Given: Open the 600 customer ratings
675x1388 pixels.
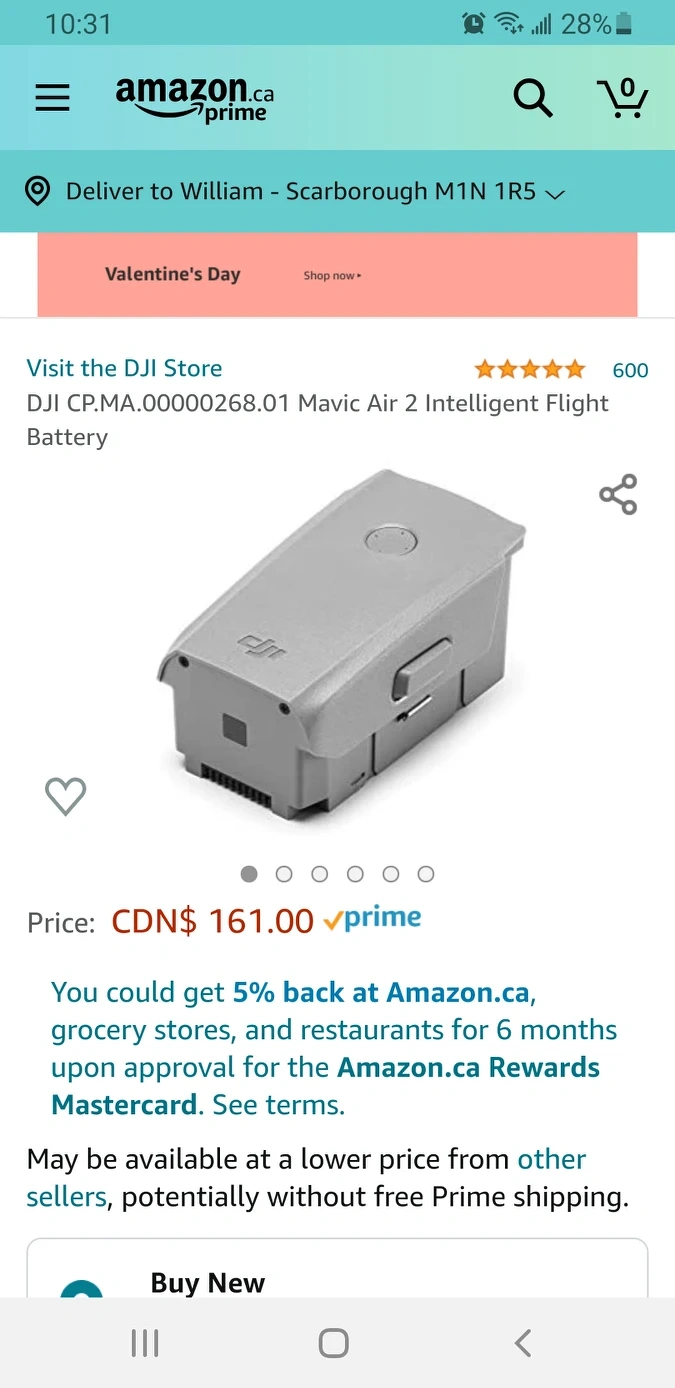Looking at the screenshot, I should pos(630,370).
